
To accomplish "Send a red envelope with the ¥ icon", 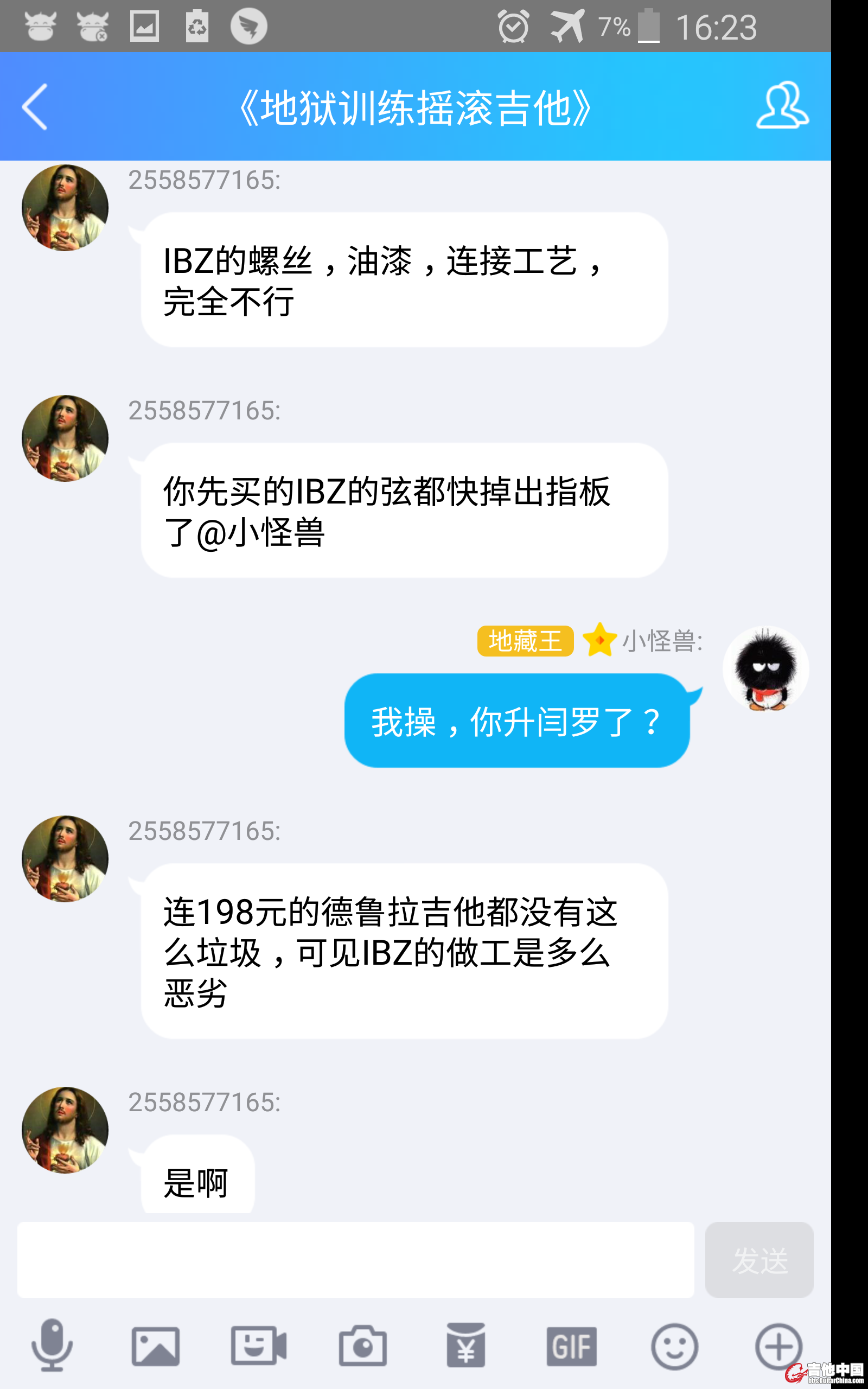I will pyautogui.click(x=465, y=1346).
